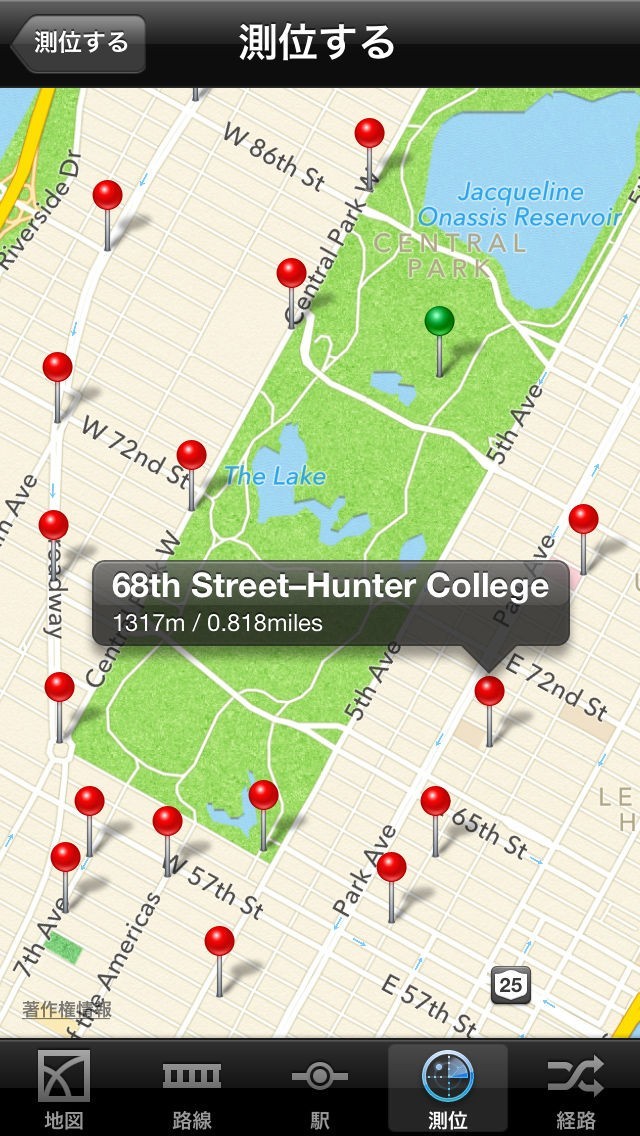Select the 測位 tab
The image size is (640, 1136).
tap(447, 1088)
